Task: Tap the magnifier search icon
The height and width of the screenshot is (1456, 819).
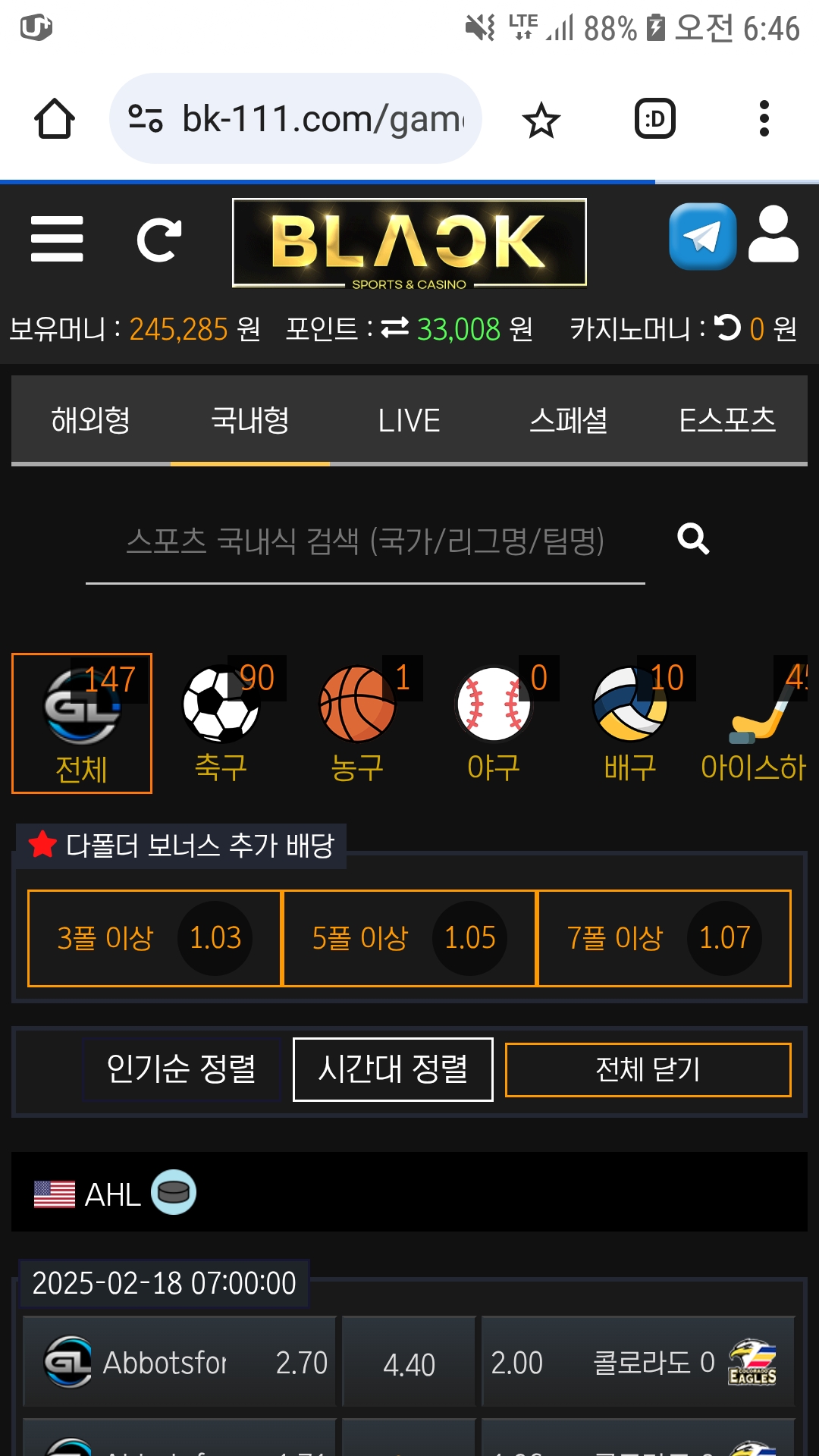Action: [x=693, y=539]
